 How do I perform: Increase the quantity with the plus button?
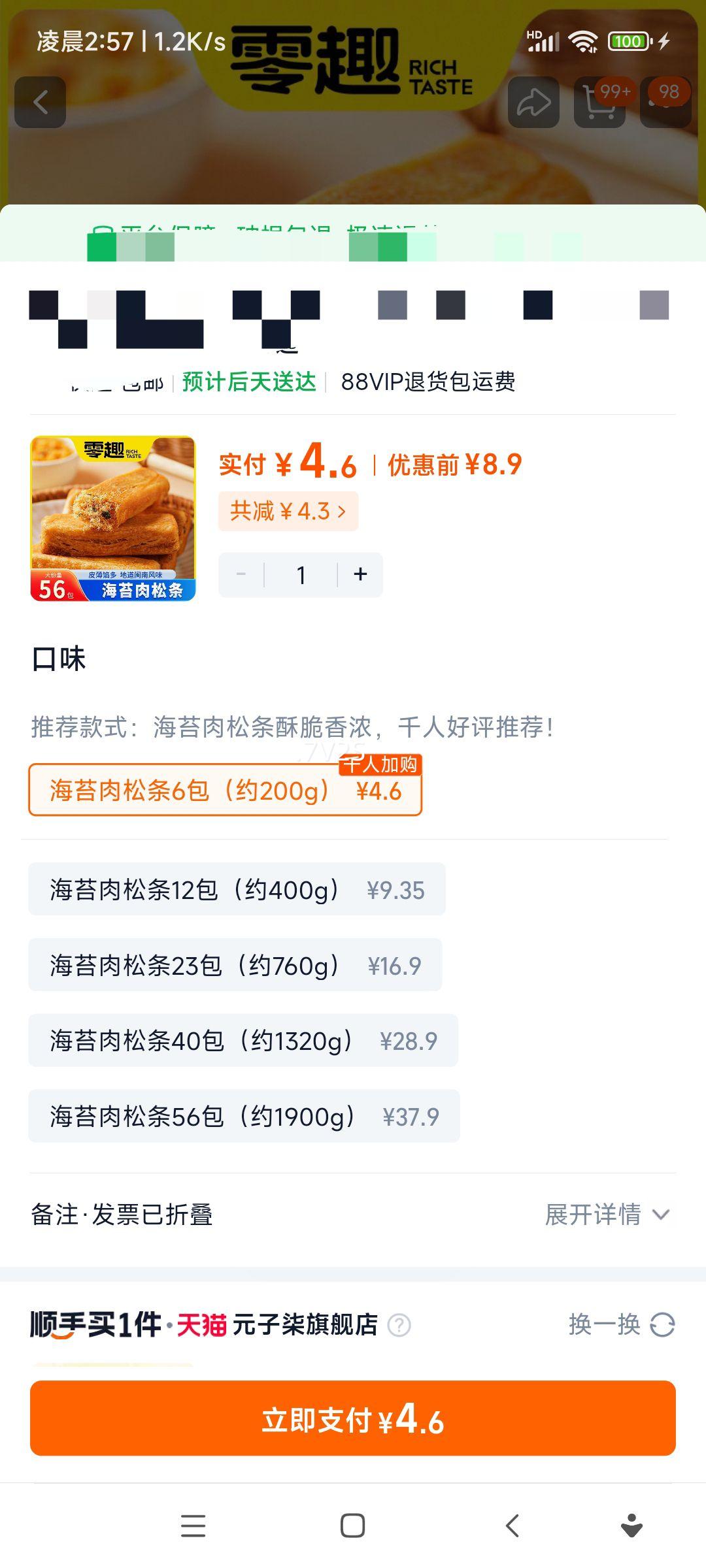tap(360, 575)
